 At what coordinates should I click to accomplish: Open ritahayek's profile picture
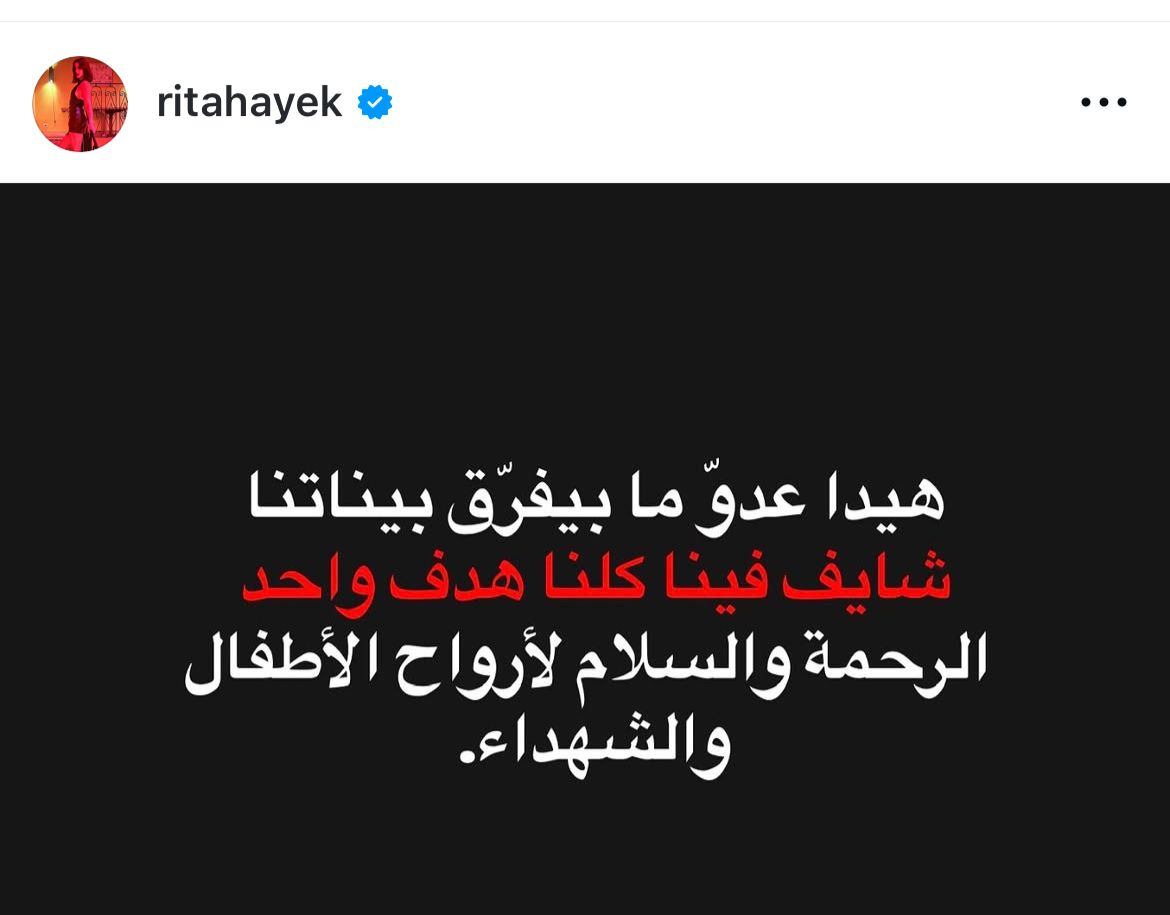[x=80, y=103]
